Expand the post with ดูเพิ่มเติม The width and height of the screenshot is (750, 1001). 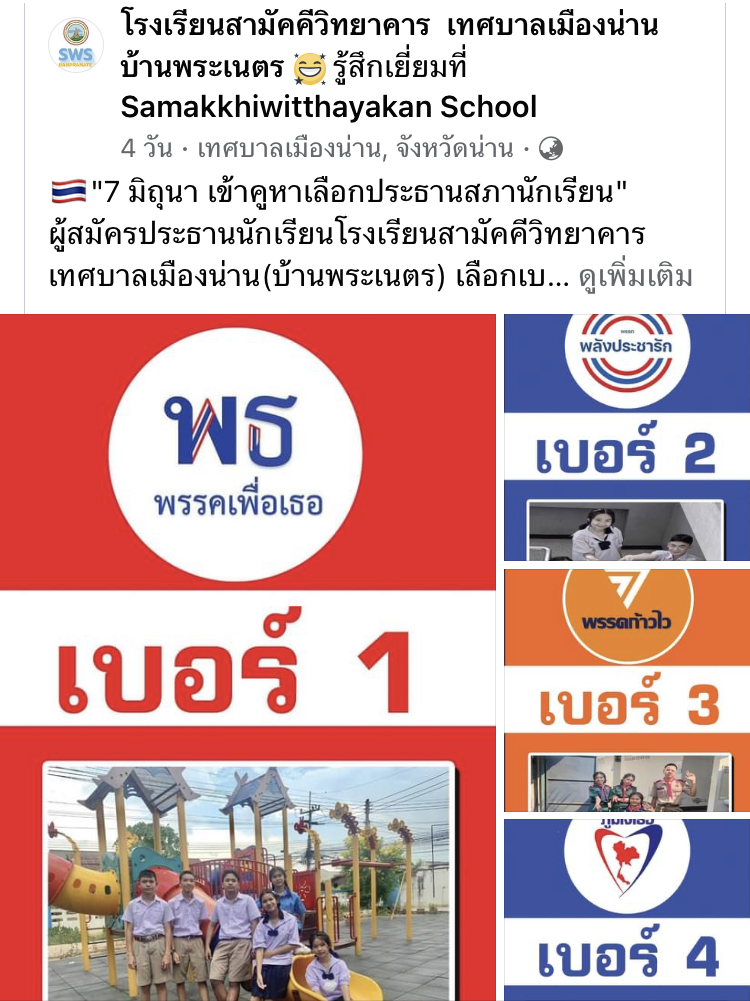635,277
